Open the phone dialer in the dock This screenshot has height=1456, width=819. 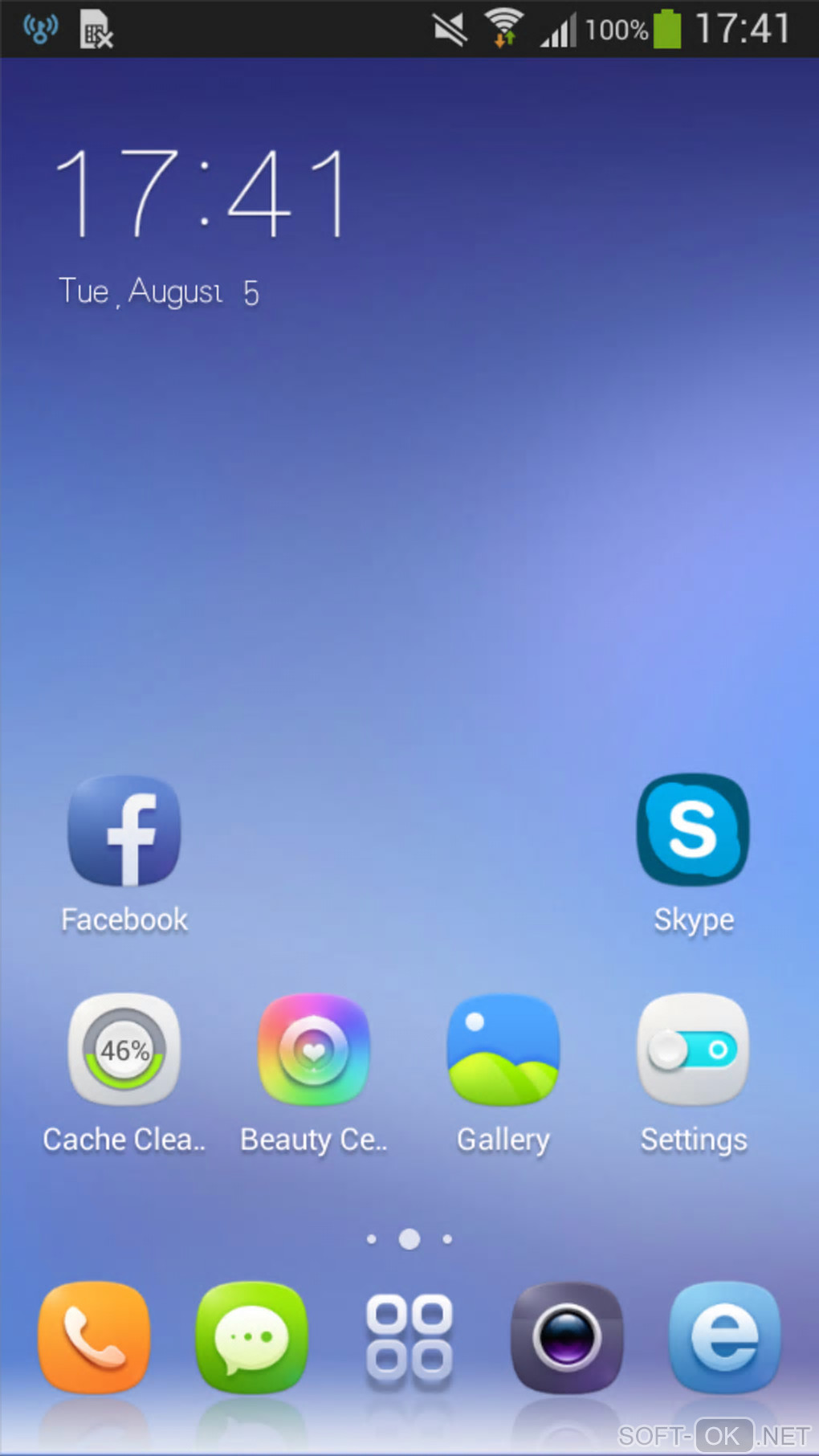[x=94, y=1337]
